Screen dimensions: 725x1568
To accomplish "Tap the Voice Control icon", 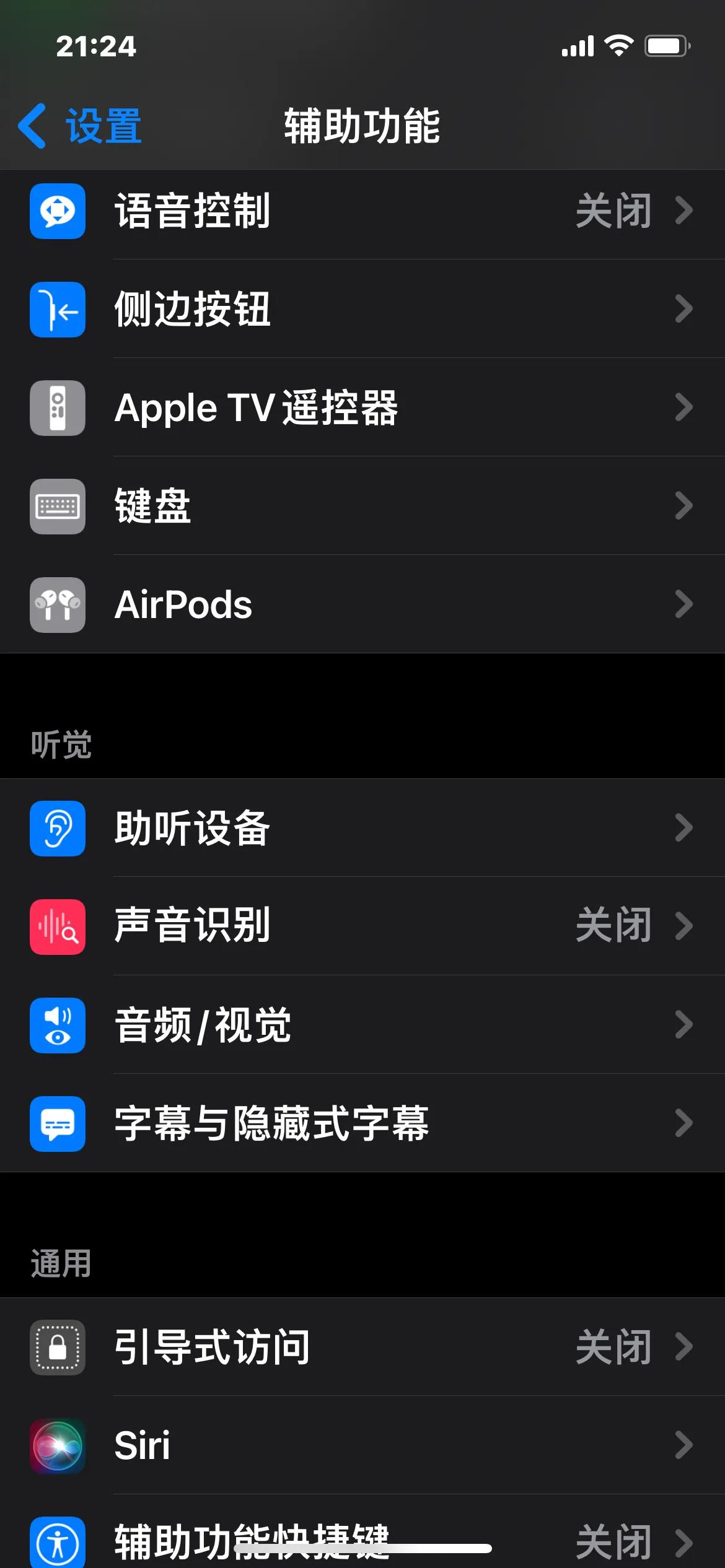I will pos(57,211).
